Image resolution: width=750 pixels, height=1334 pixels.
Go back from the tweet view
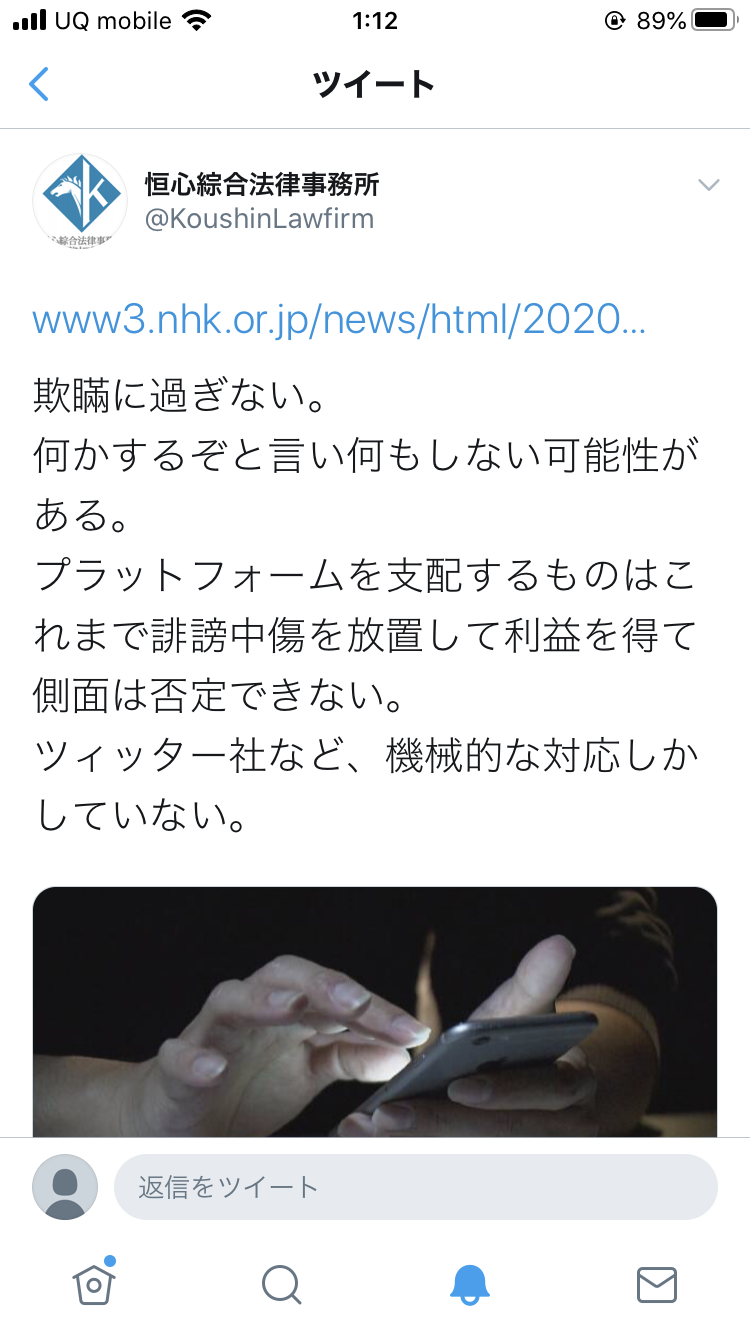tap(39, 85)
